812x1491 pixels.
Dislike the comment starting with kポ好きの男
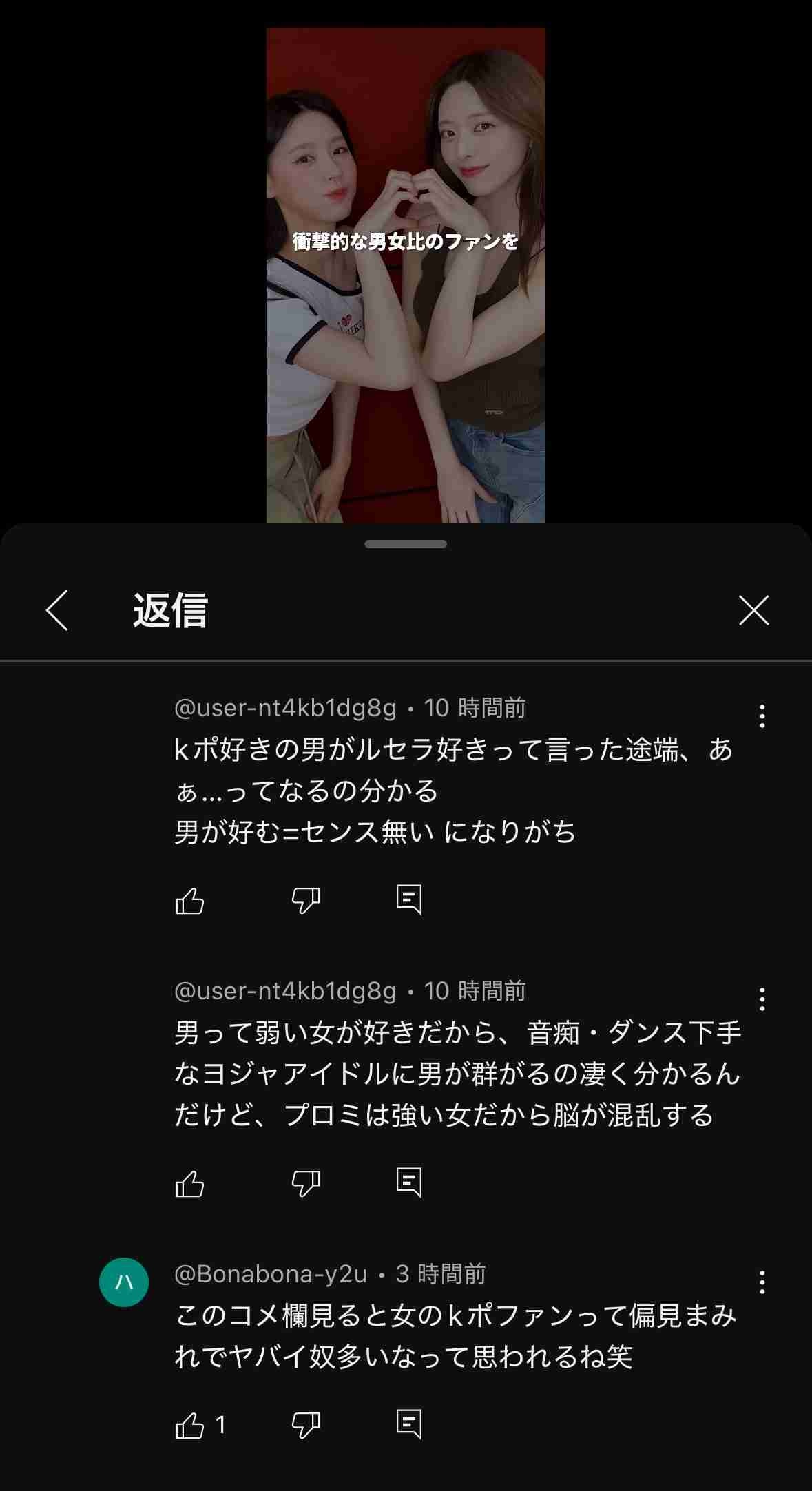click(306, 900)
